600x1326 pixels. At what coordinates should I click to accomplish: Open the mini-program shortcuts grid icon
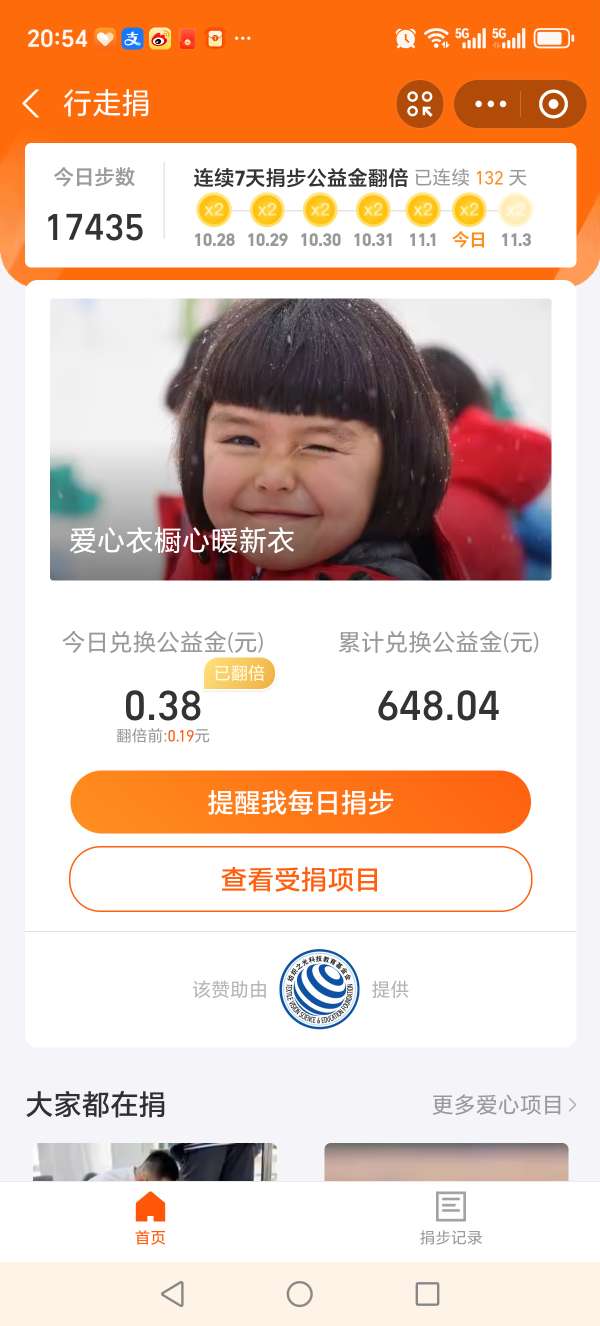click(420, 104)
